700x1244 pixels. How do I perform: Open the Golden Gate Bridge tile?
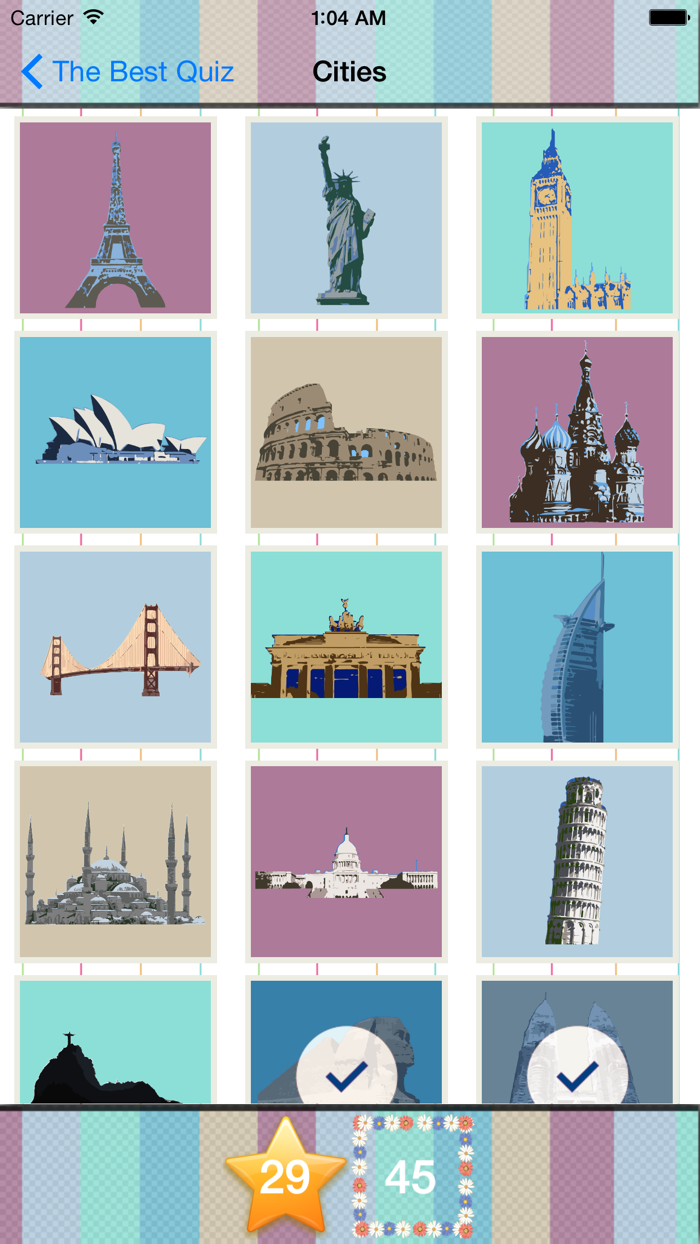(x=116, y=647)
